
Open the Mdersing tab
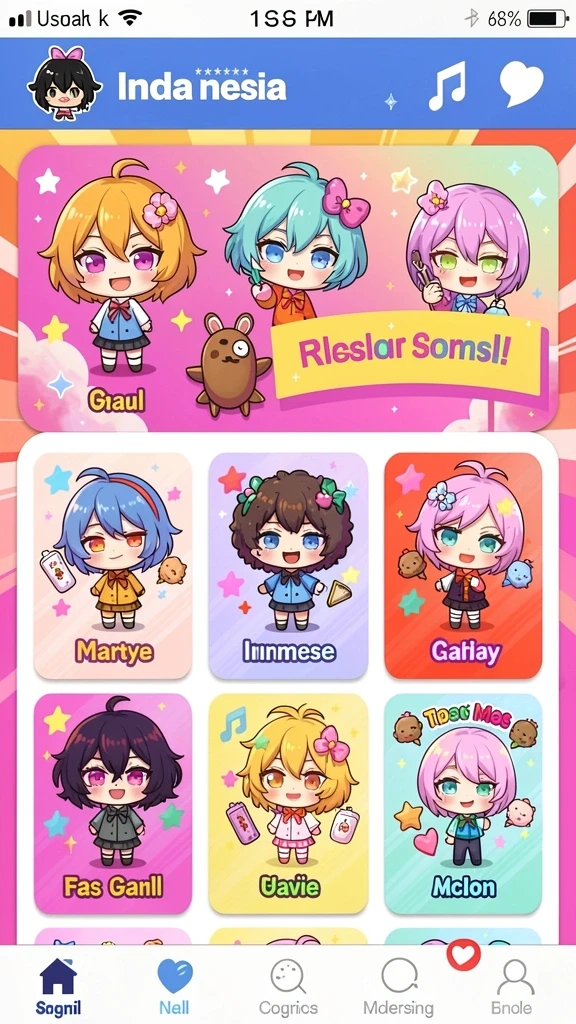(399, 986)
